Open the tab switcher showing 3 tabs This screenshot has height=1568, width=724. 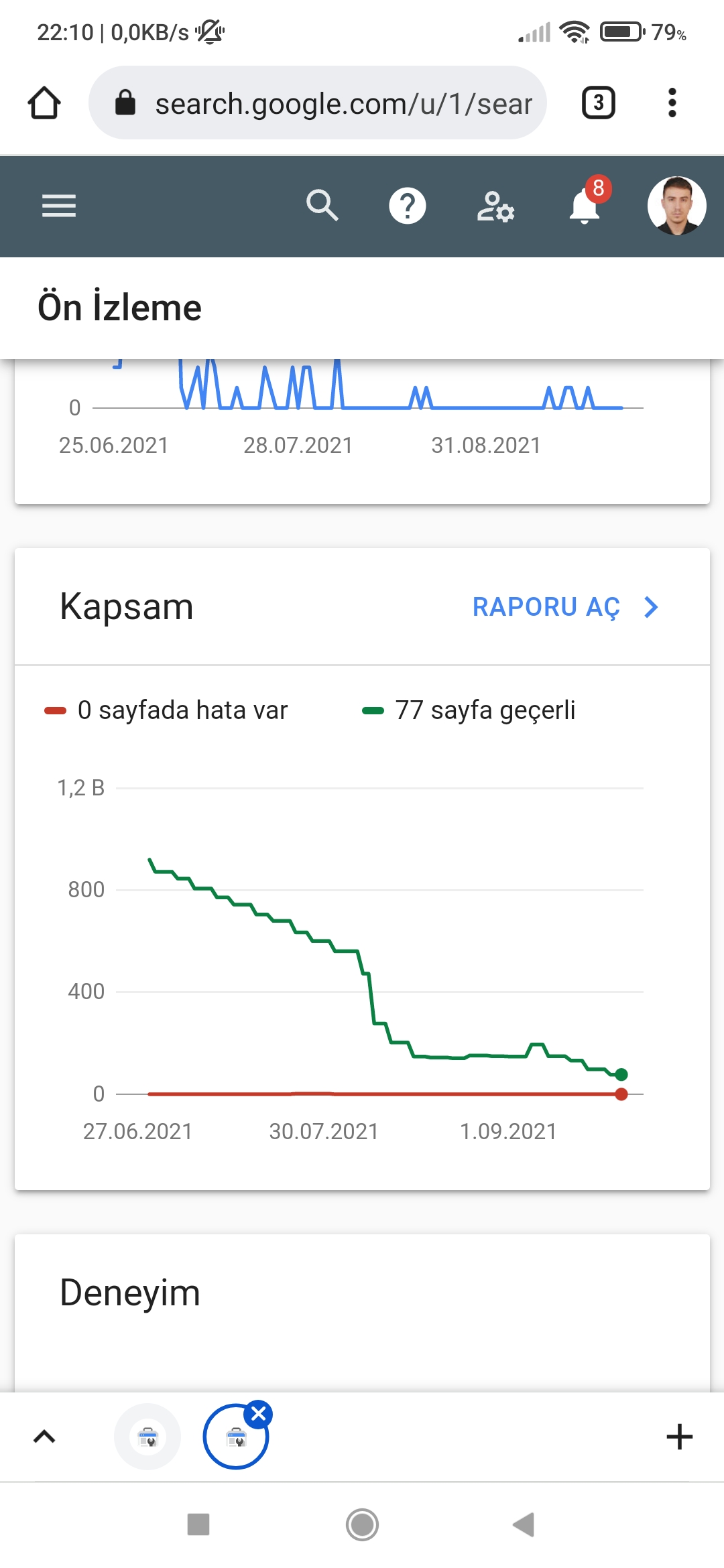click(x=598, y=103)
